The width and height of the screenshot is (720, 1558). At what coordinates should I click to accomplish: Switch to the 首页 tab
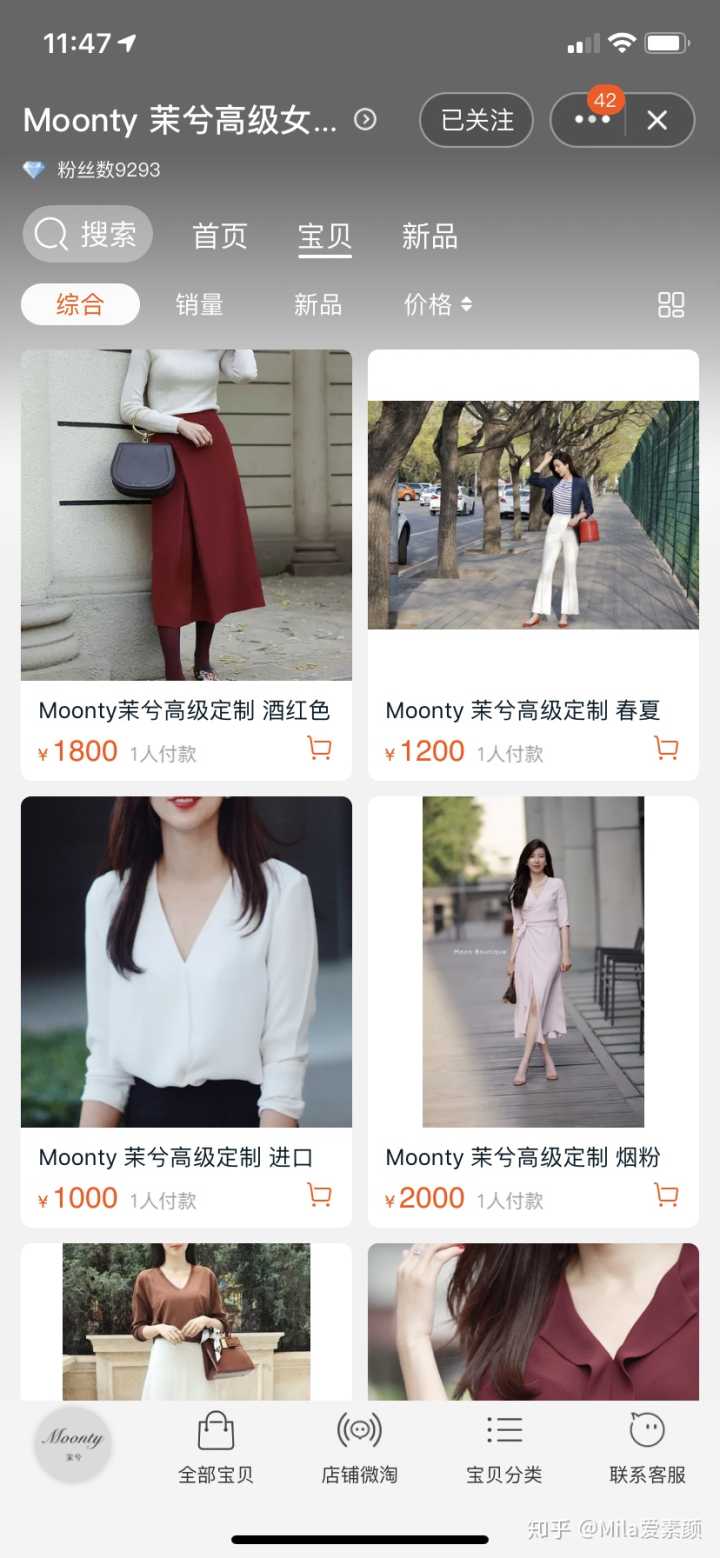(x=220, y=236)
